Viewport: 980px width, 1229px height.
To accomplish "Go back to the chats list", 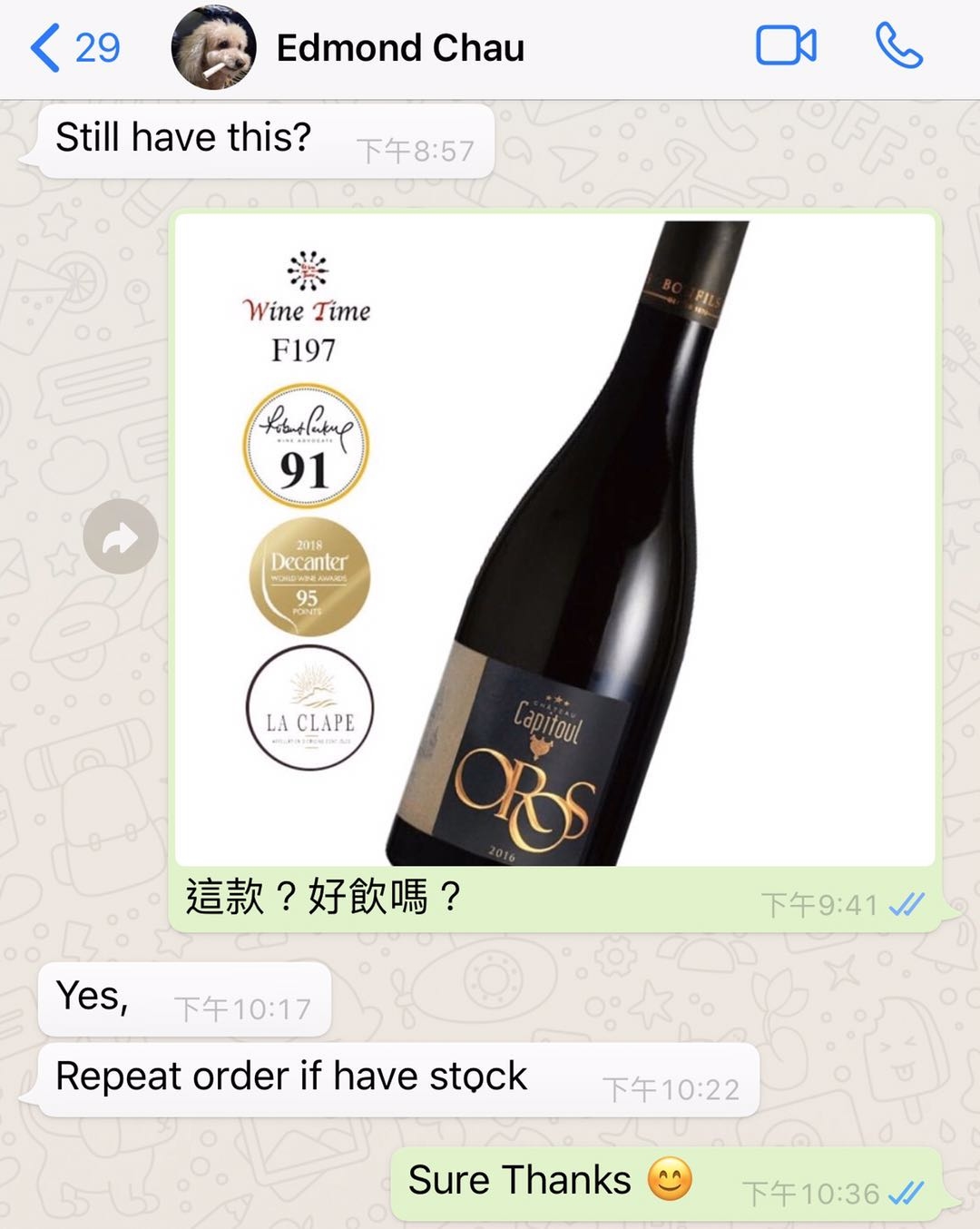I will [74, 47].
